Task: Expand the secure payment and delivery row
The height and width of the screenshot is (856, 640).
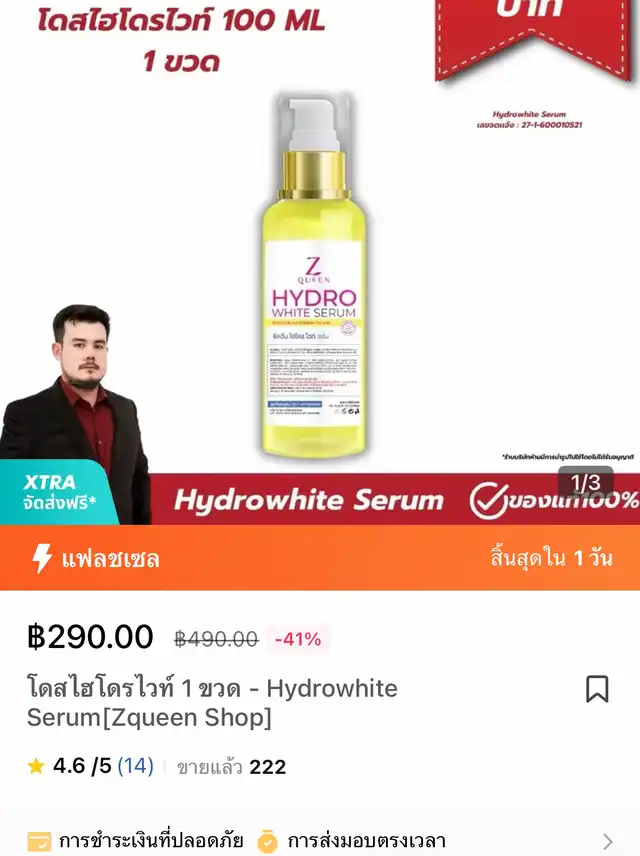Action: point(320,840)
